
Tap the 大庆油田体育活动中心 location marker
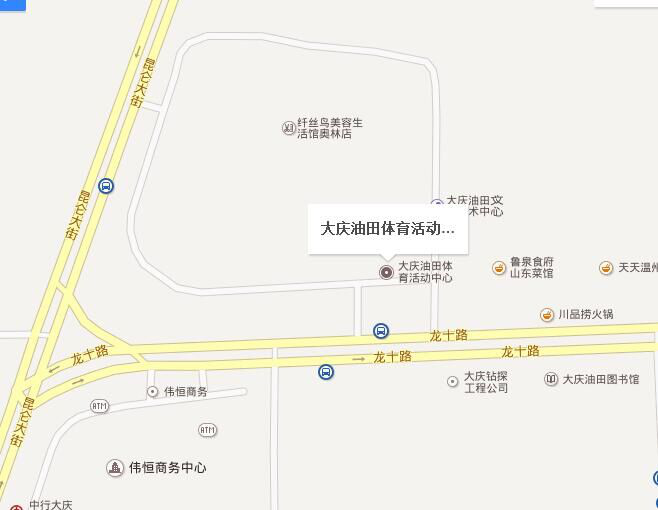[386, 272]
